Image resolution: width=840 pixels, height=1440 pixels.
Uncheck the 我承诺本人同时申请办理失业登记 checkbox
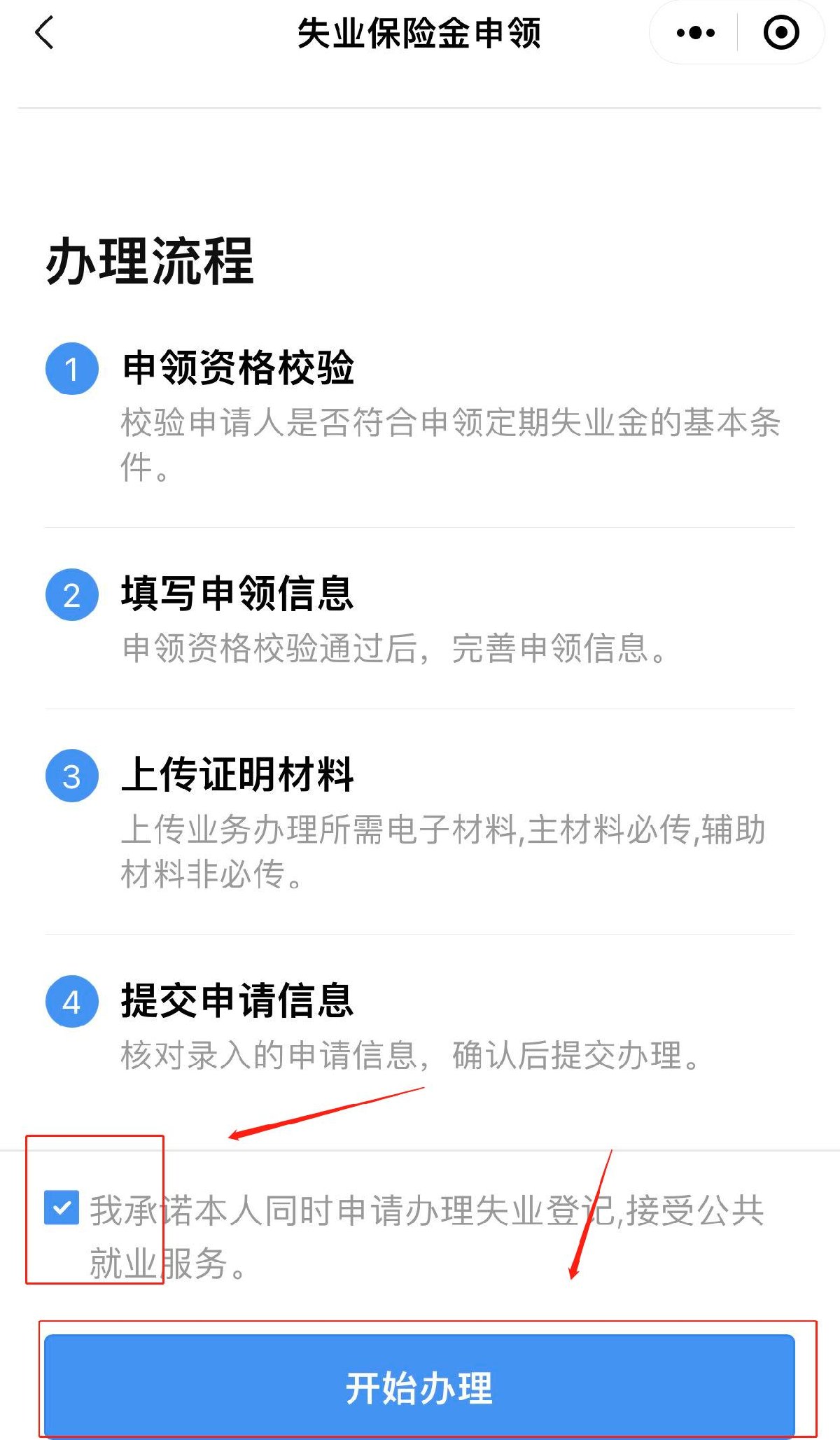pos(62,1208)
